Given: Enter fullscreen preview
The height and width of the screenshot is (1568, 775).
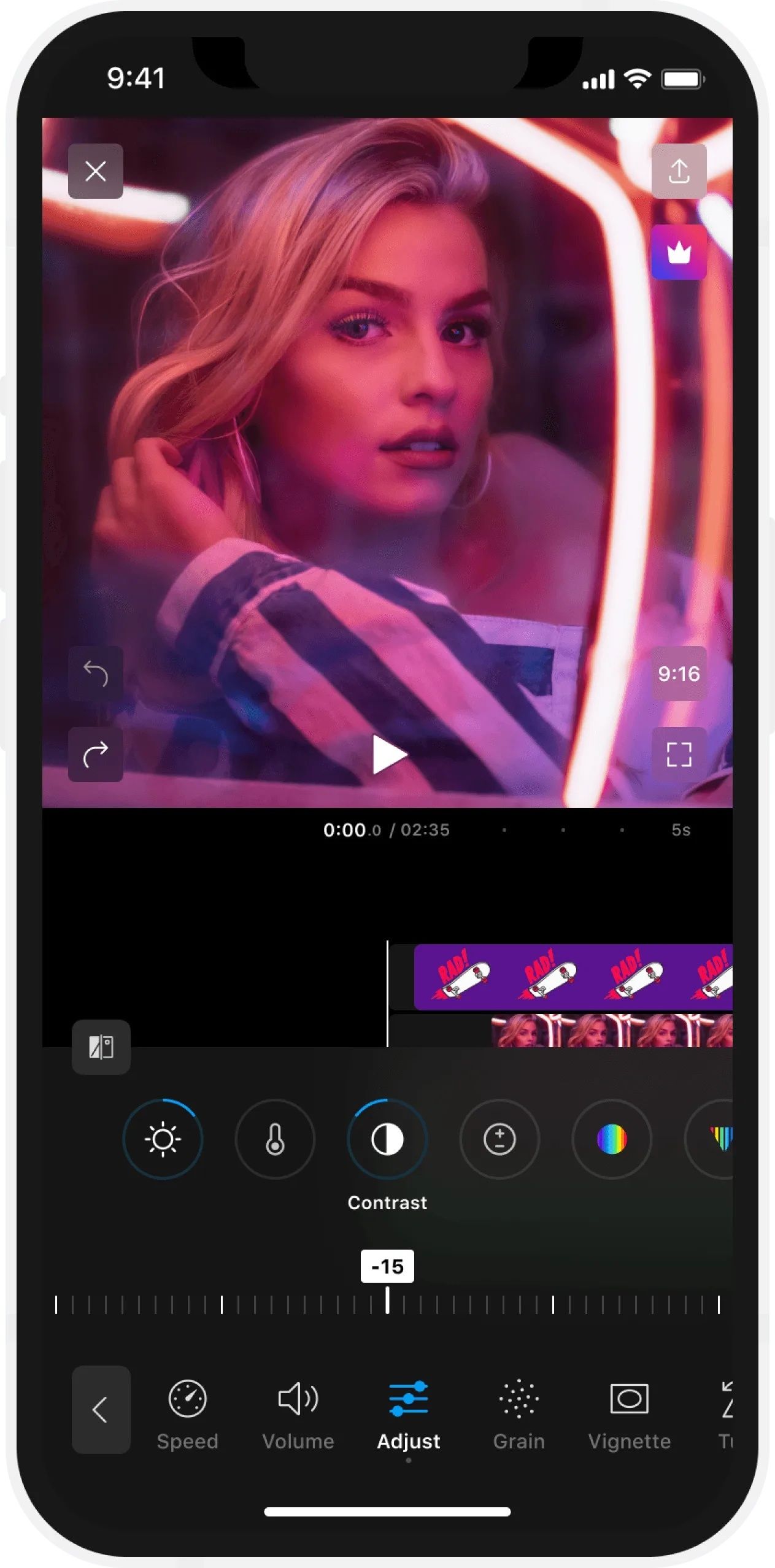Looking at the screenshot, I should (678, 755).
